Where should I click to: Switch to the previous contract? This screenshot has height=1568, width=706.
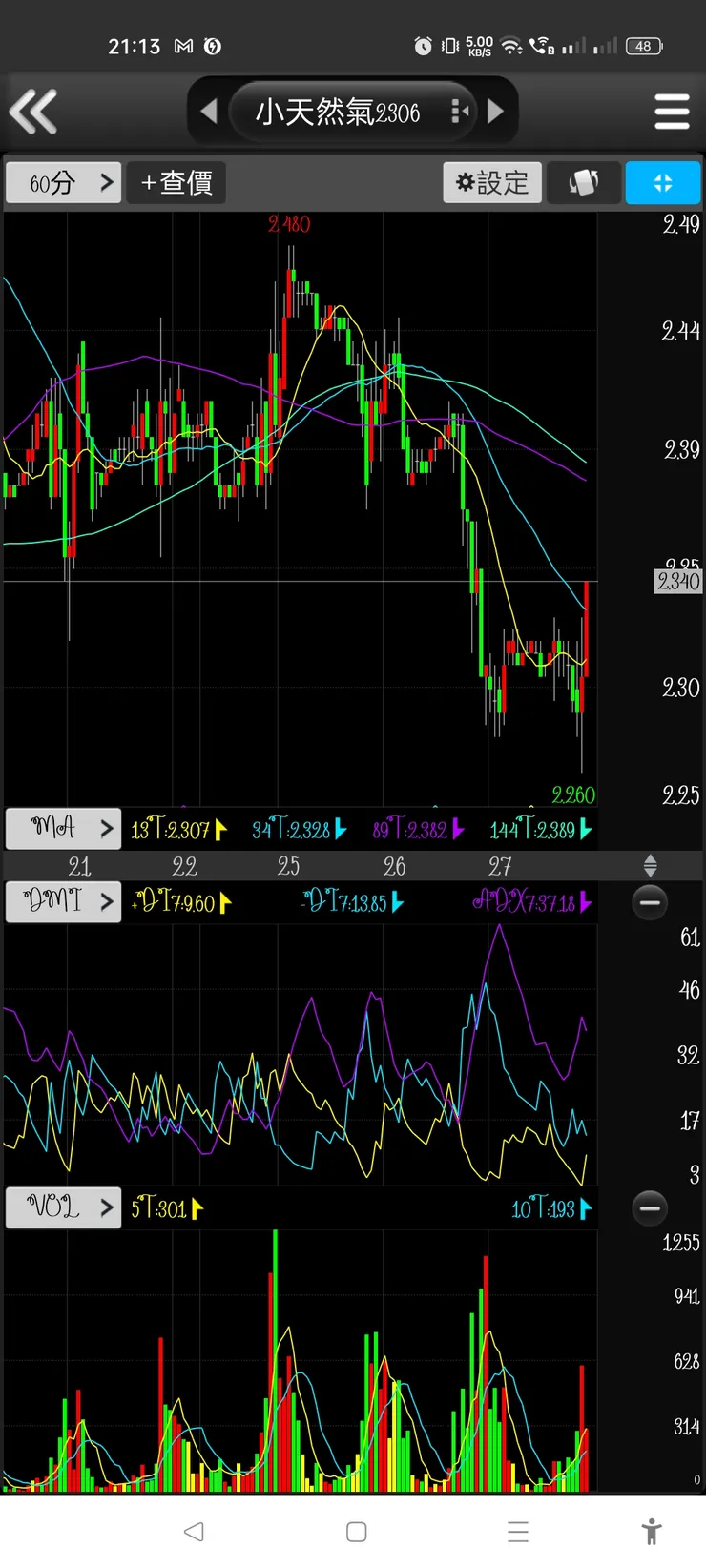[x=209, y=112]
